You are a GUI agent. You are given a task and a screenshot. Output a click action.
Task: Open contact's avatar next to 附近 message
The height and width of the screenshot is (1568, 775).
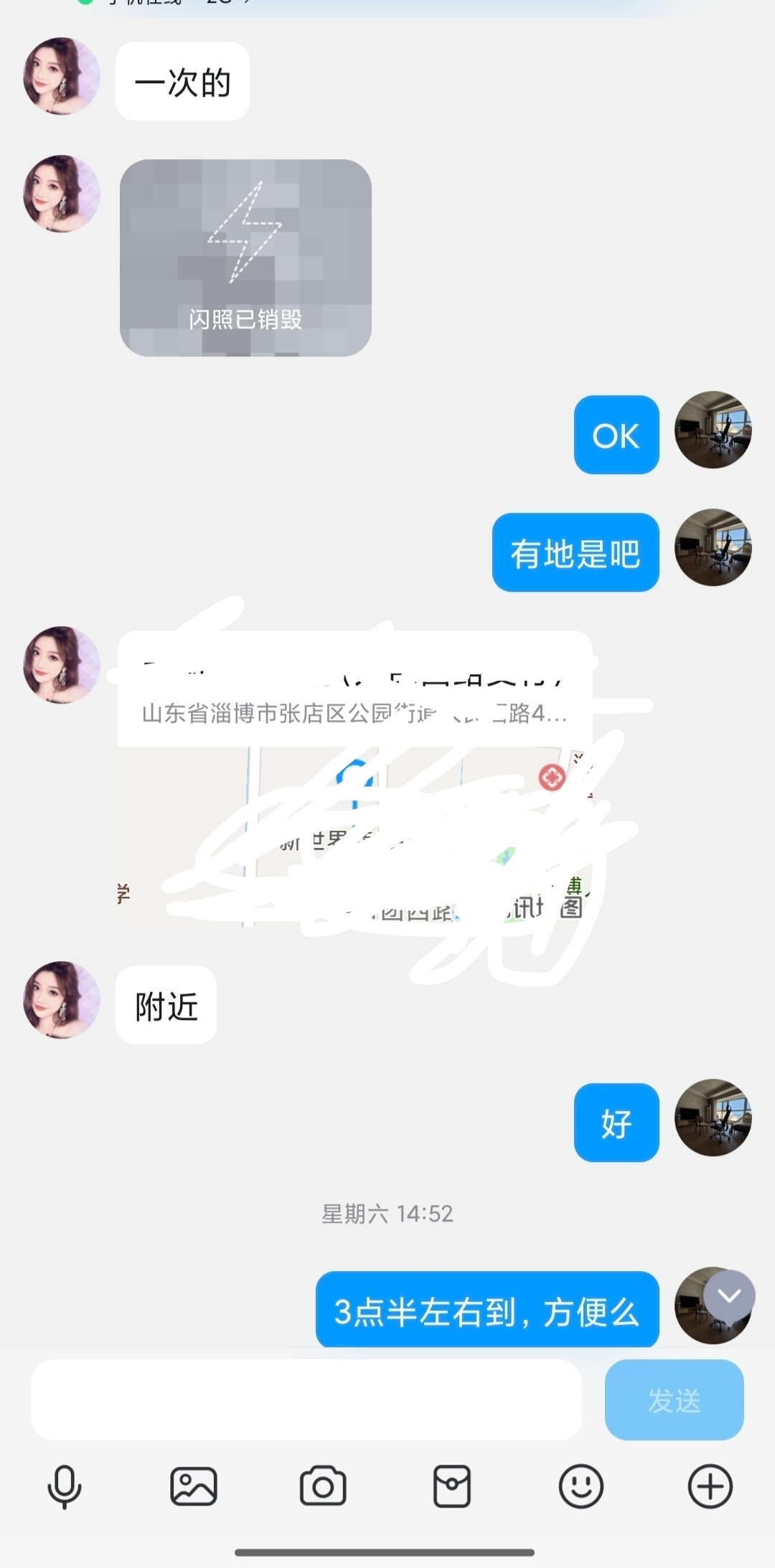[62, 1000]
